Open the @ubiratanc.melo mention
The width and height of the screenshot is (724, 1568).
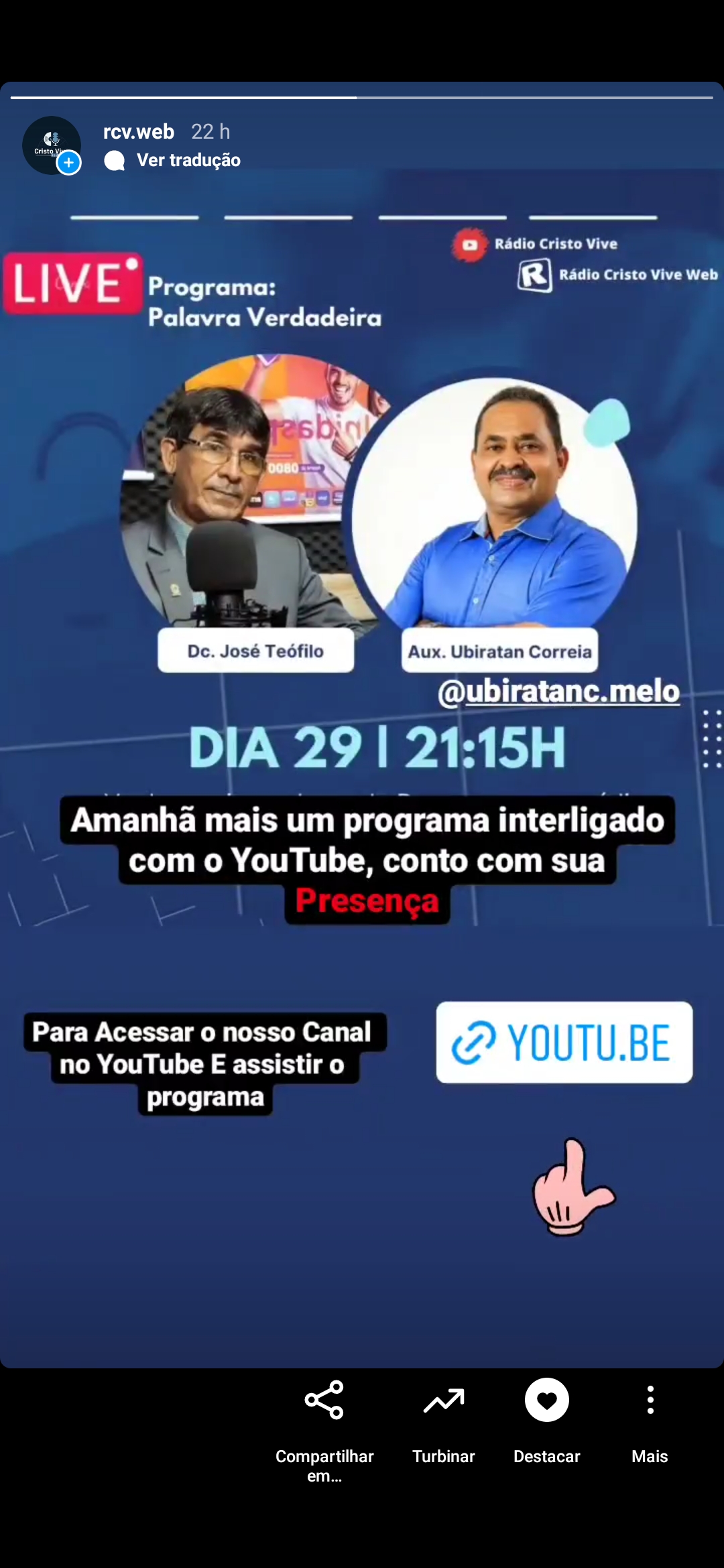[558, 692]
